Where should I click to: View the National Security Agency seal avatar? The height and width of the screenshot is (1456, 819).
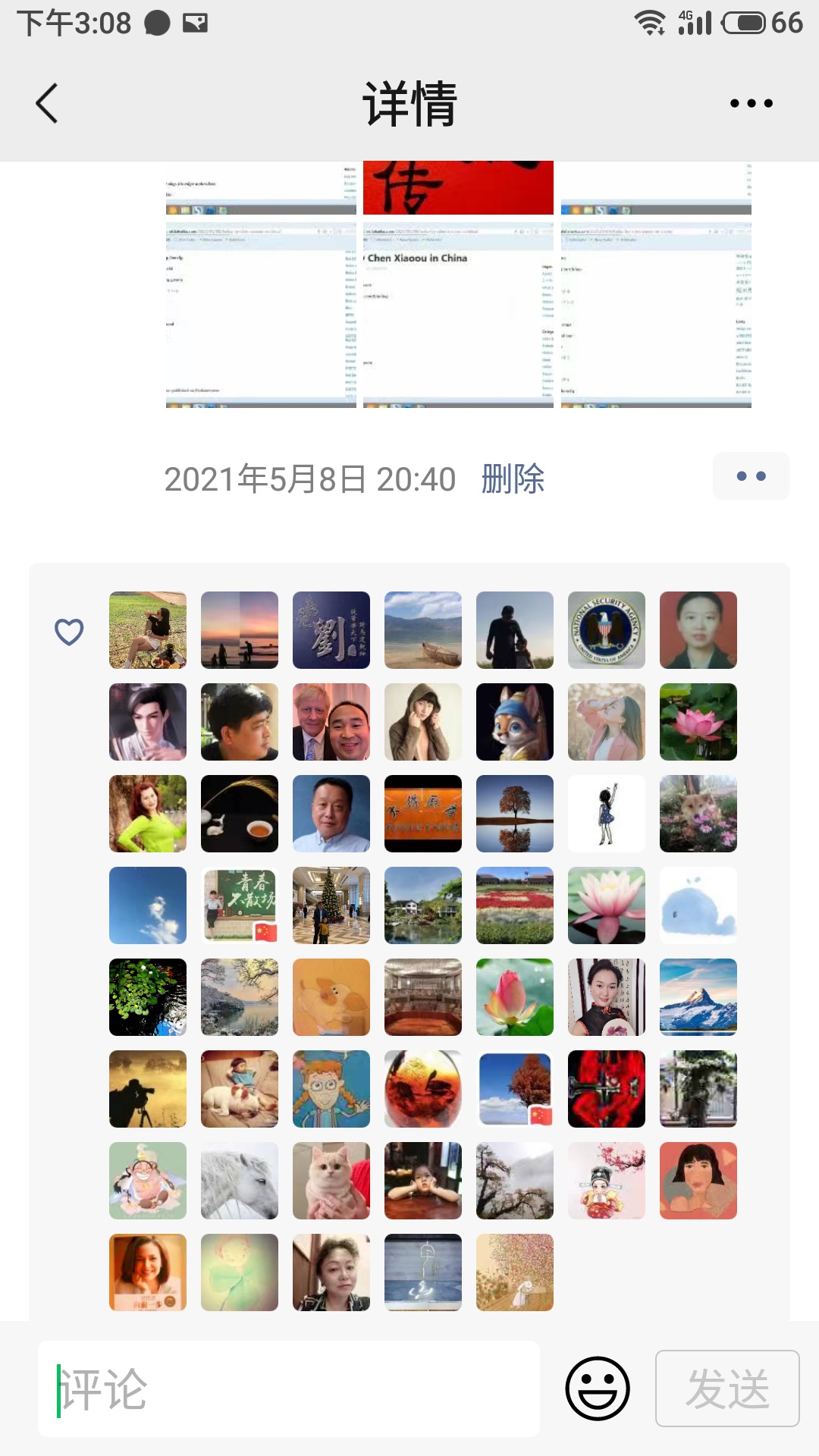click(x=607, y=630)
